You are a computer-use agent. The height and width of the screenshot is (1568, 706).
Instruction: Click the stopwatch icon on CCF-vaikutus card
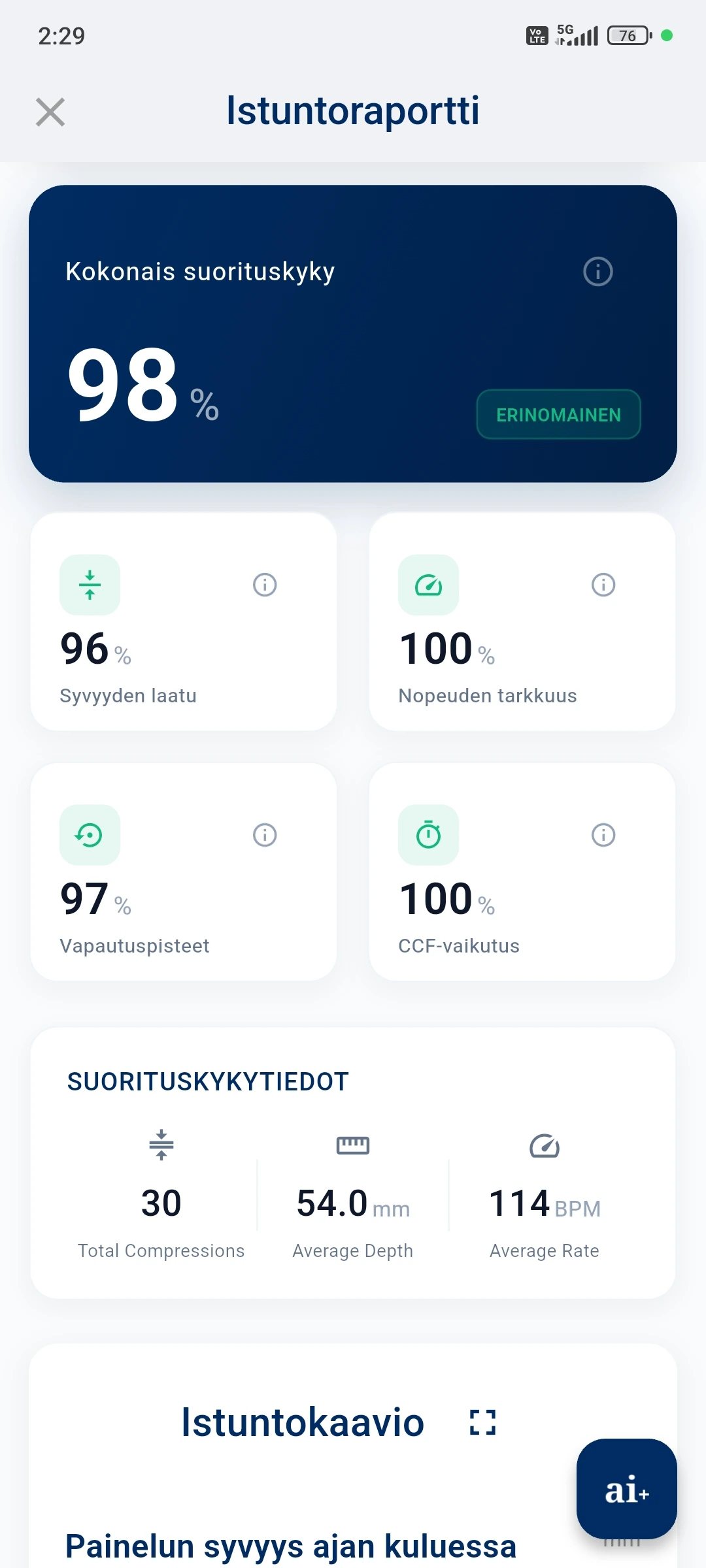428,834
